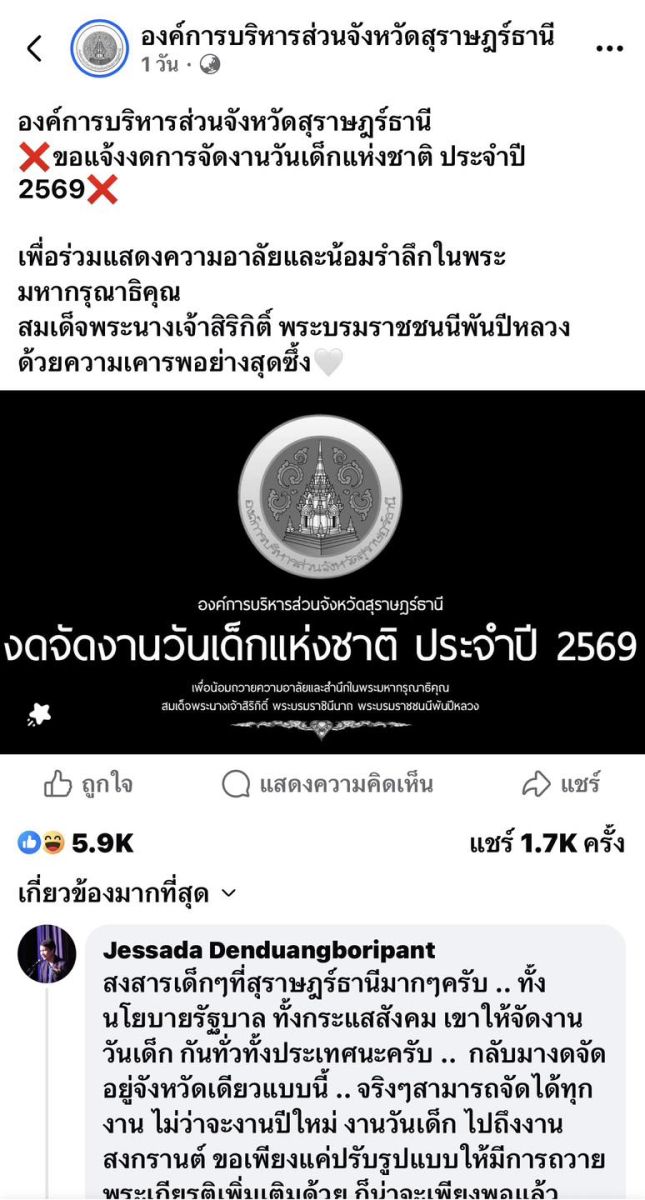The width and height of the screenshot is (645, 1200).
Task: Share the post with แชร์
Action: tap(561, 784)
